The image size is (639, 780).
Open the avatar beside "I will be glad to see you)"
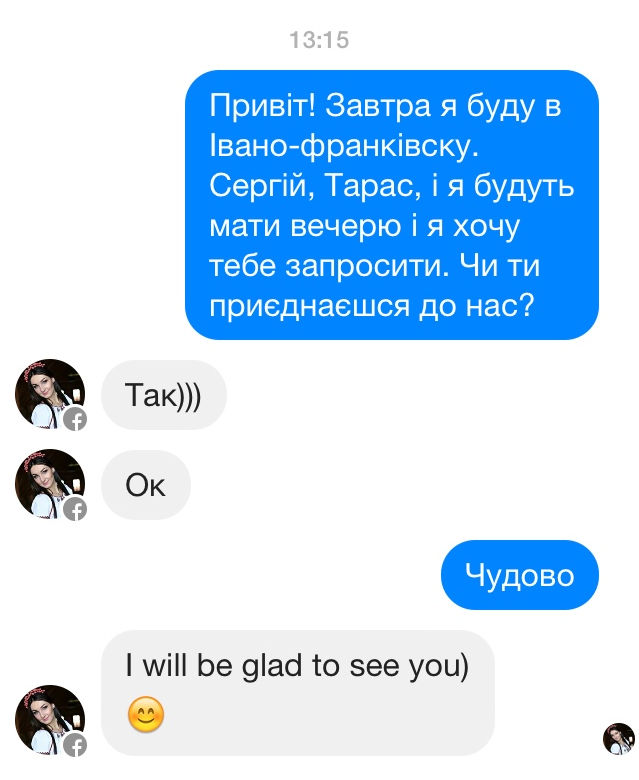tap(49, 719)
